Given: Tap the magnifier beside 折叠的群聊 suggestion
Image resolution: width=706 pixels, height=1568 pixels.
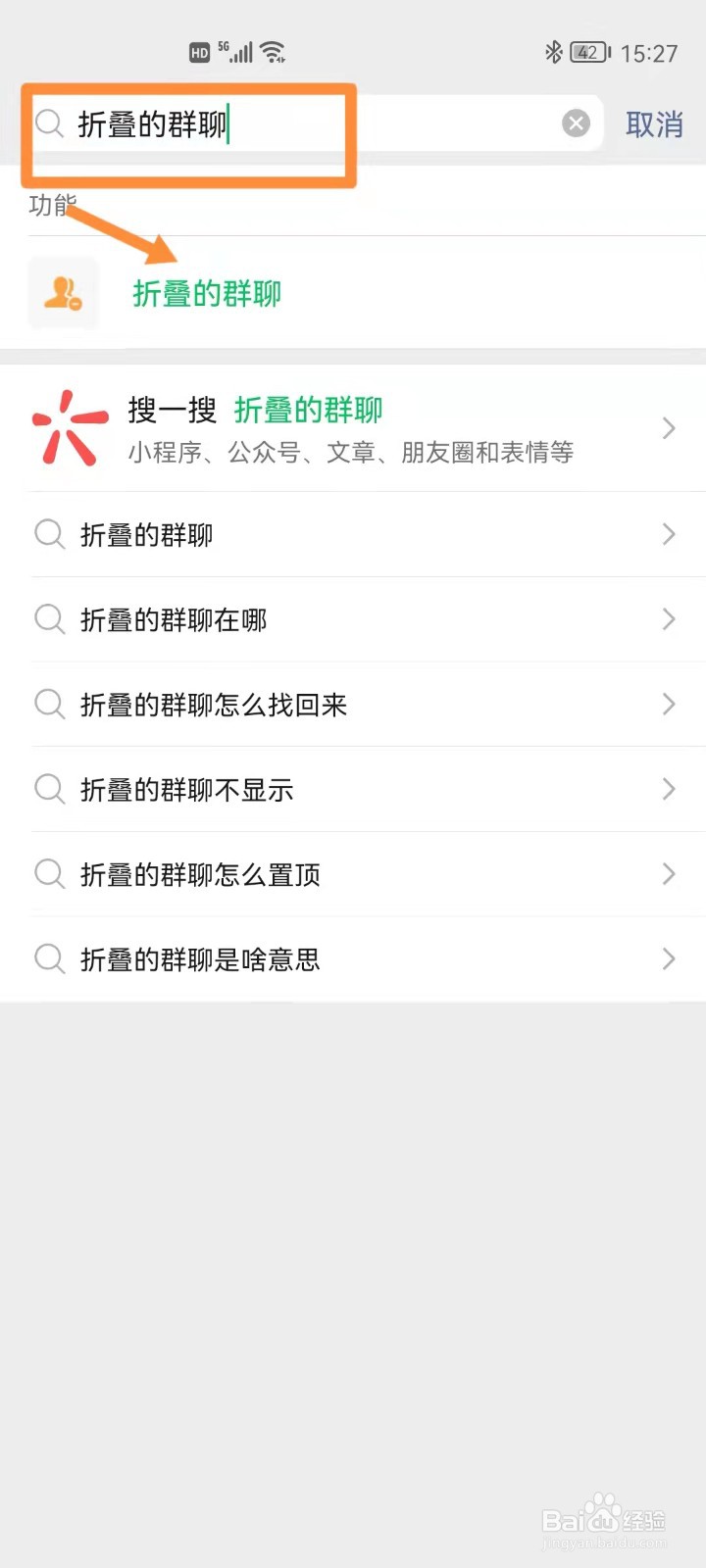Looking at the screenshot, I should coord(49,534).
